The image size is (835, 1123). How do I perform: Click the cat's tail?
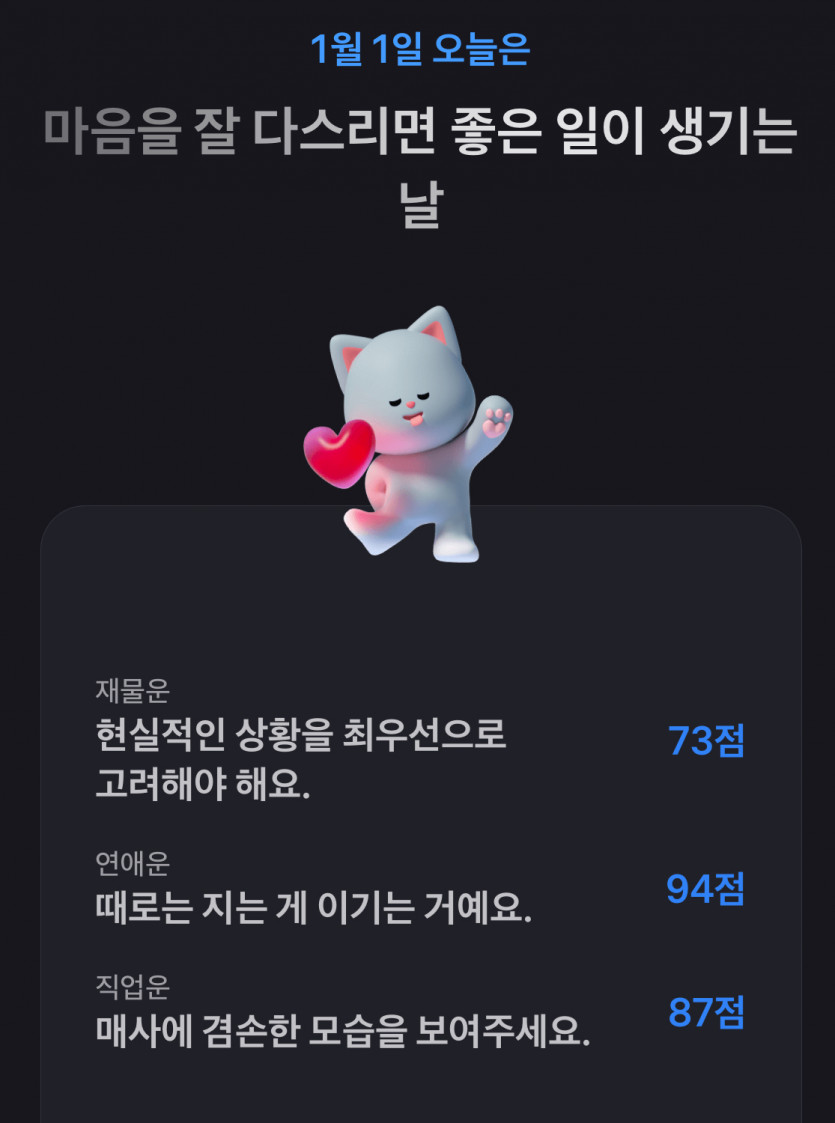pos(370,520)
